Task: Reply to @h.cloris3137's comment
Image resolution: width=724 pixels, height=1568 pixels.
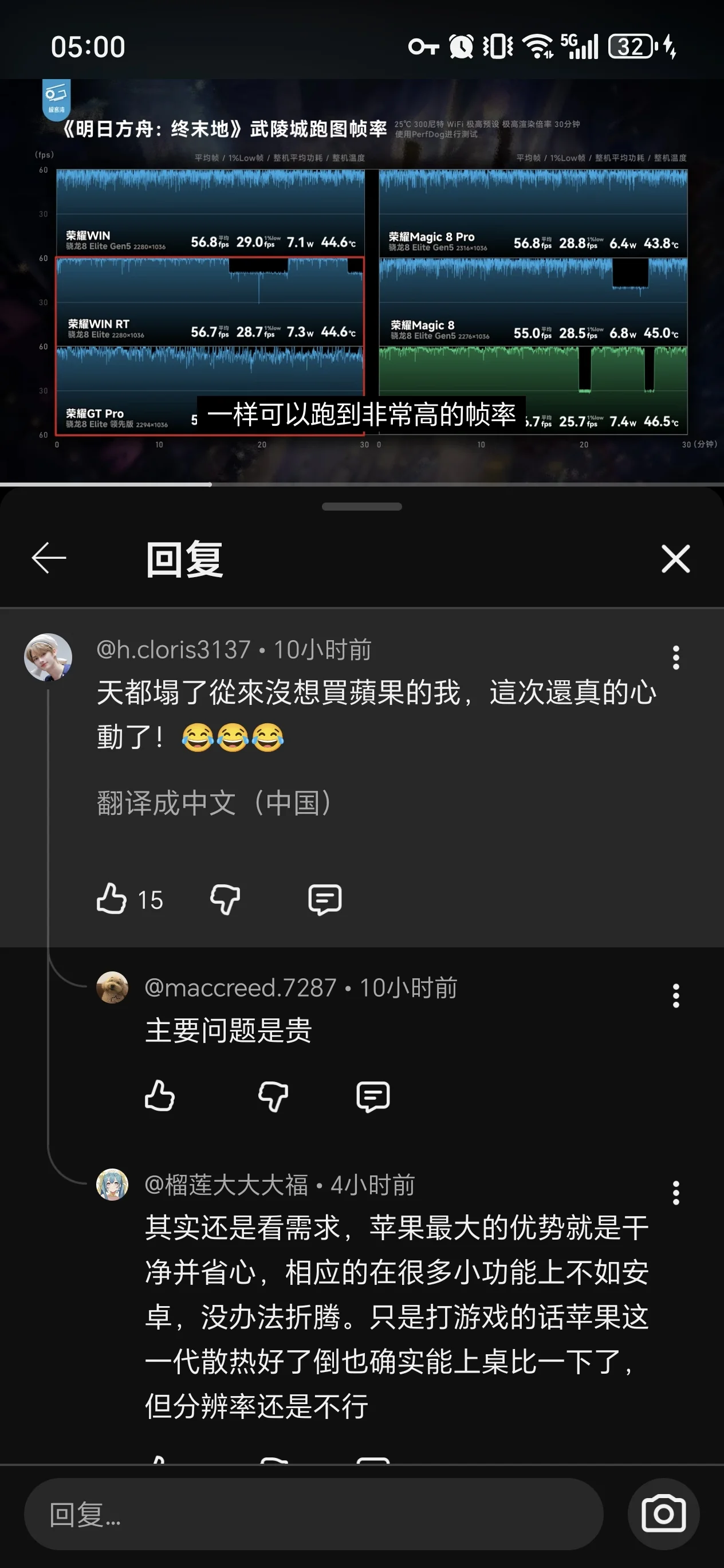Action: [325, 899]
